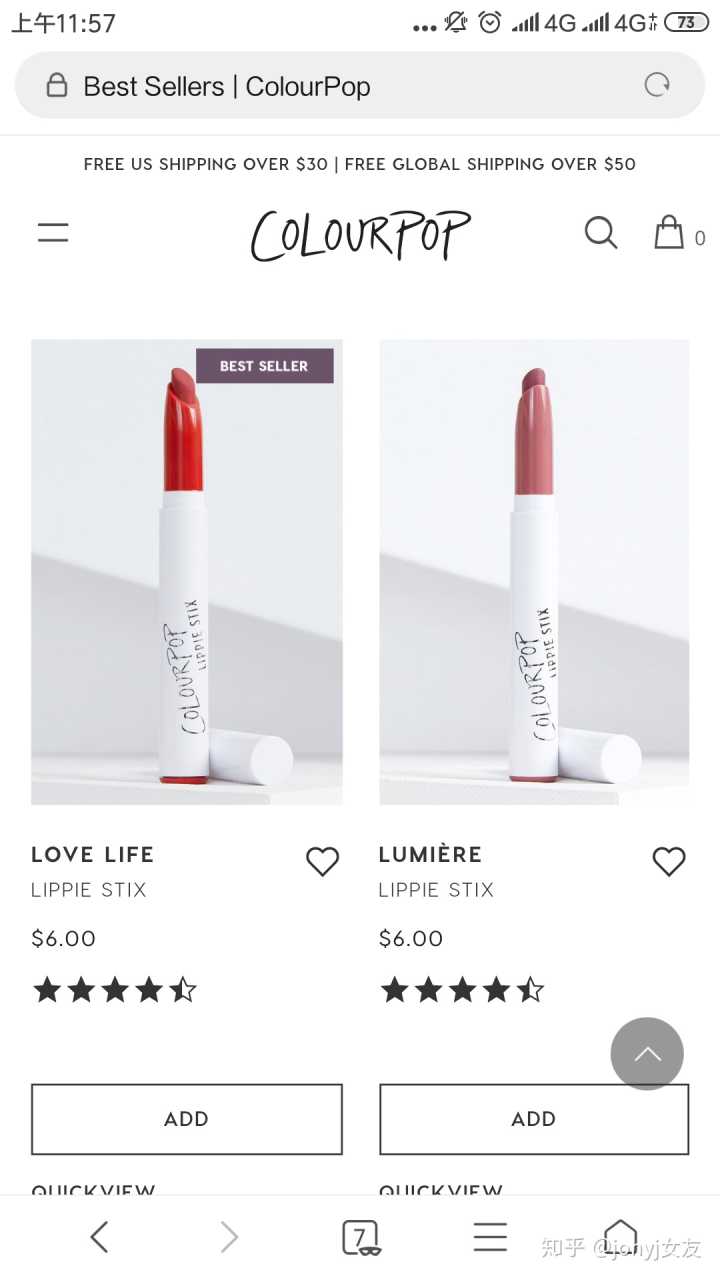Add Love Life lipstick to bag

(187, 1119)
